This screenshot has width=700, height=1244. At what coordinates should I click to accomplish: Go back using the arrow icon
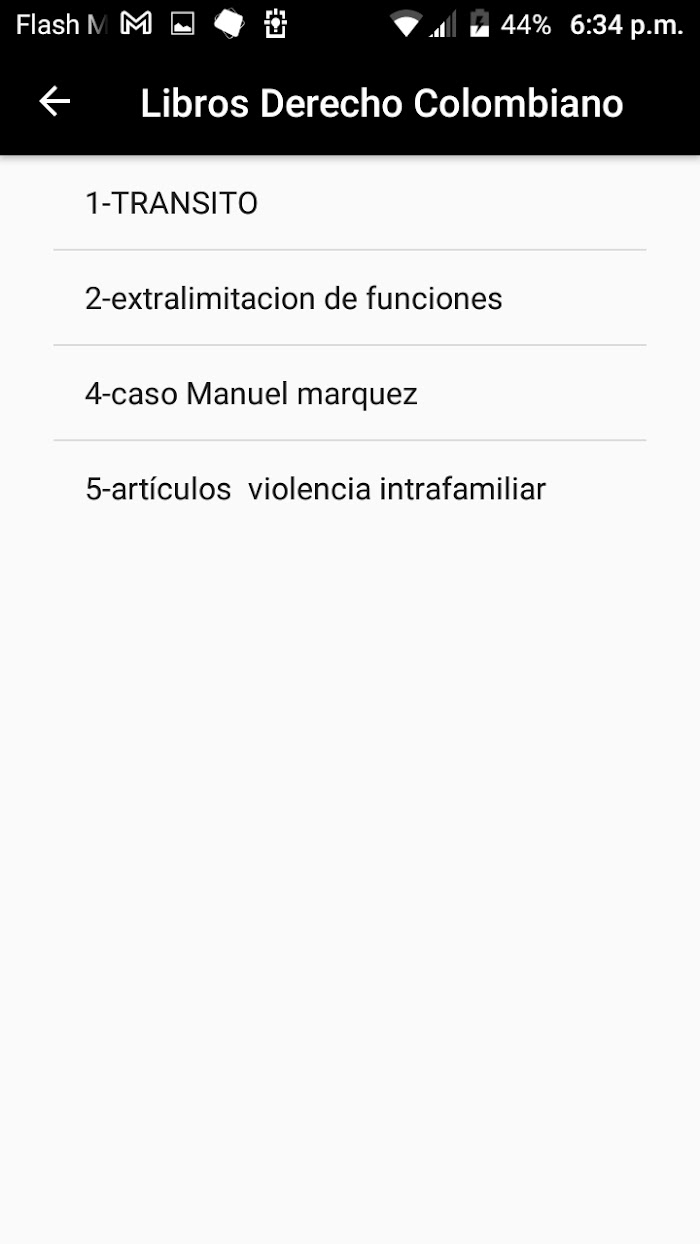coord(55,102)
